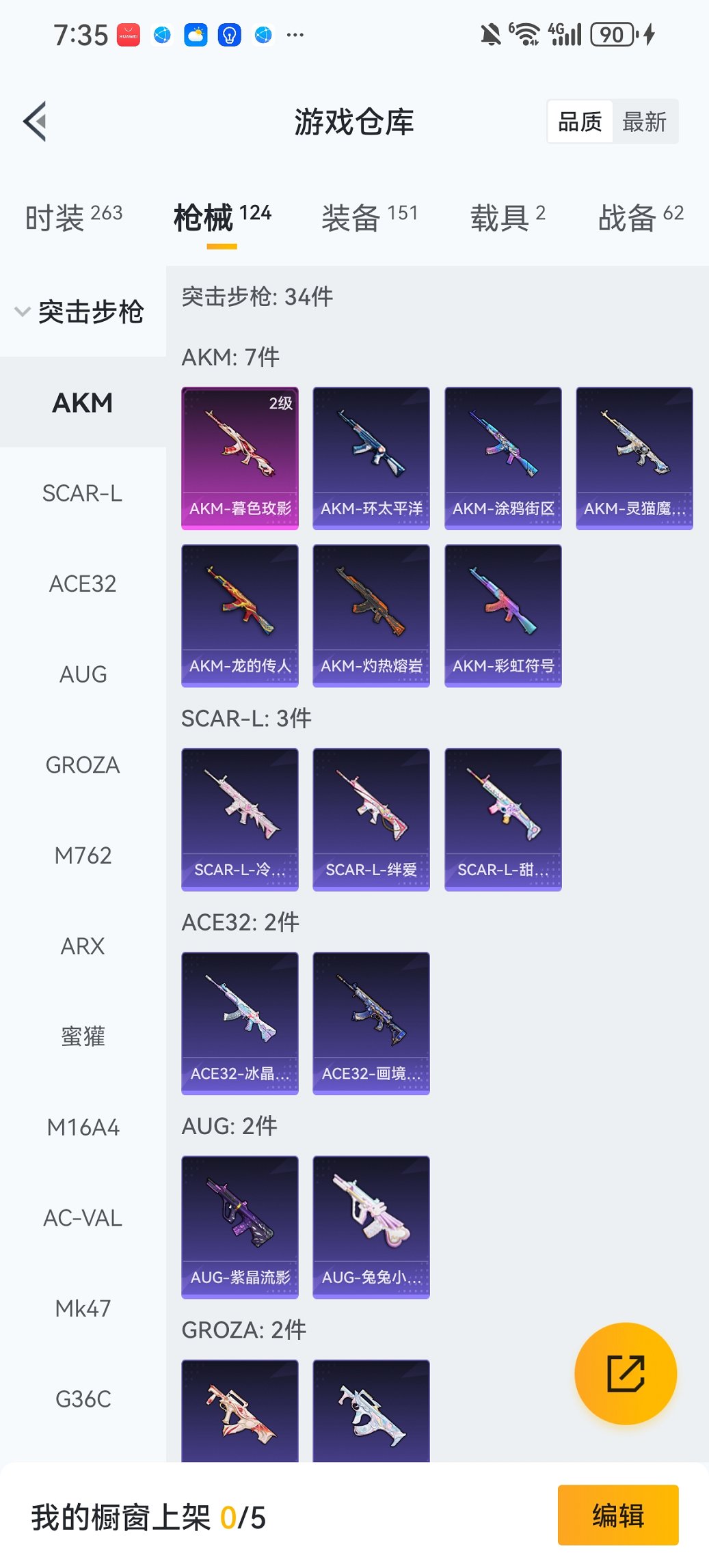The height and width of the screenshot is (1568, 709).
Task: Open the 战备 tab
Action: tap(640, 217)
